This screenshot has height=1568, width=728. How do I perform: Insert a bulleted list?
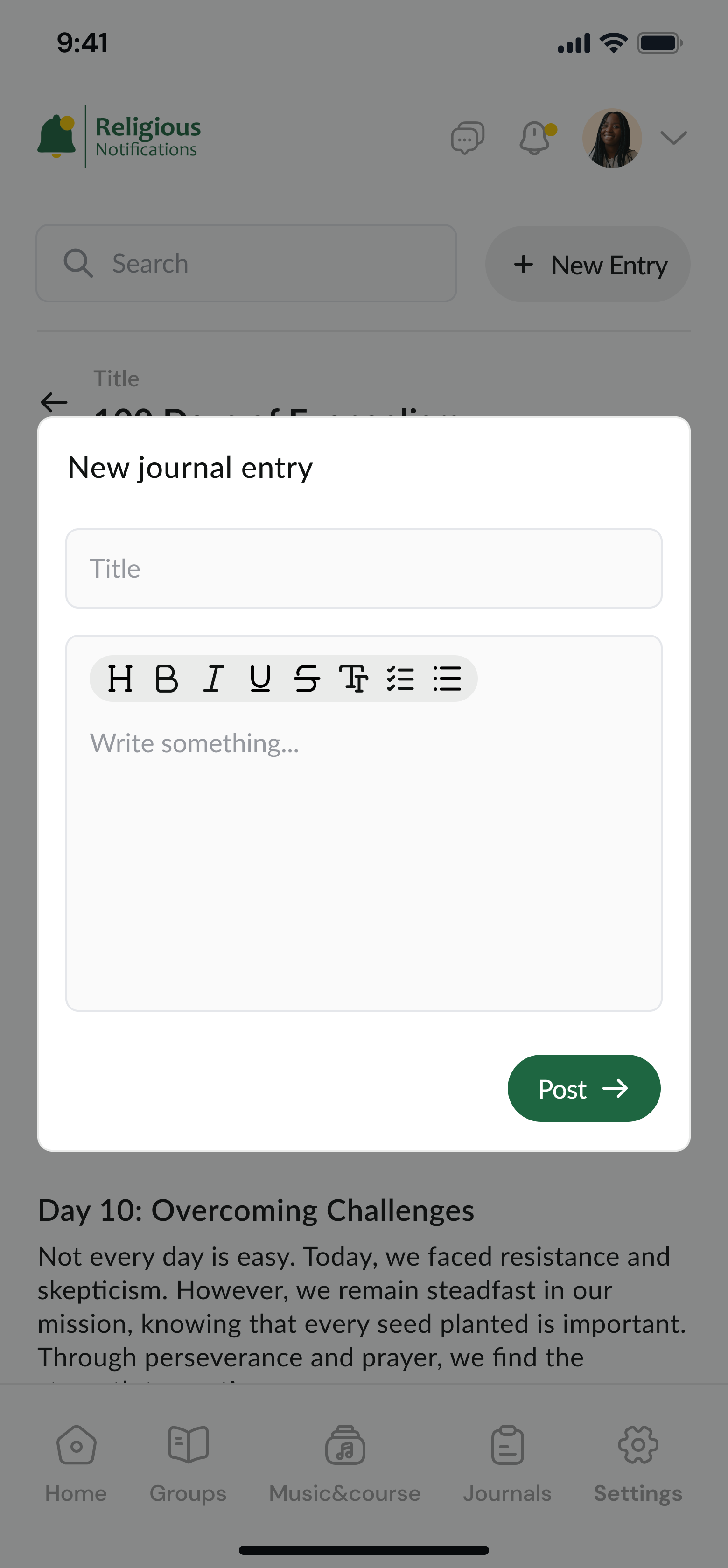click(447, 678)
